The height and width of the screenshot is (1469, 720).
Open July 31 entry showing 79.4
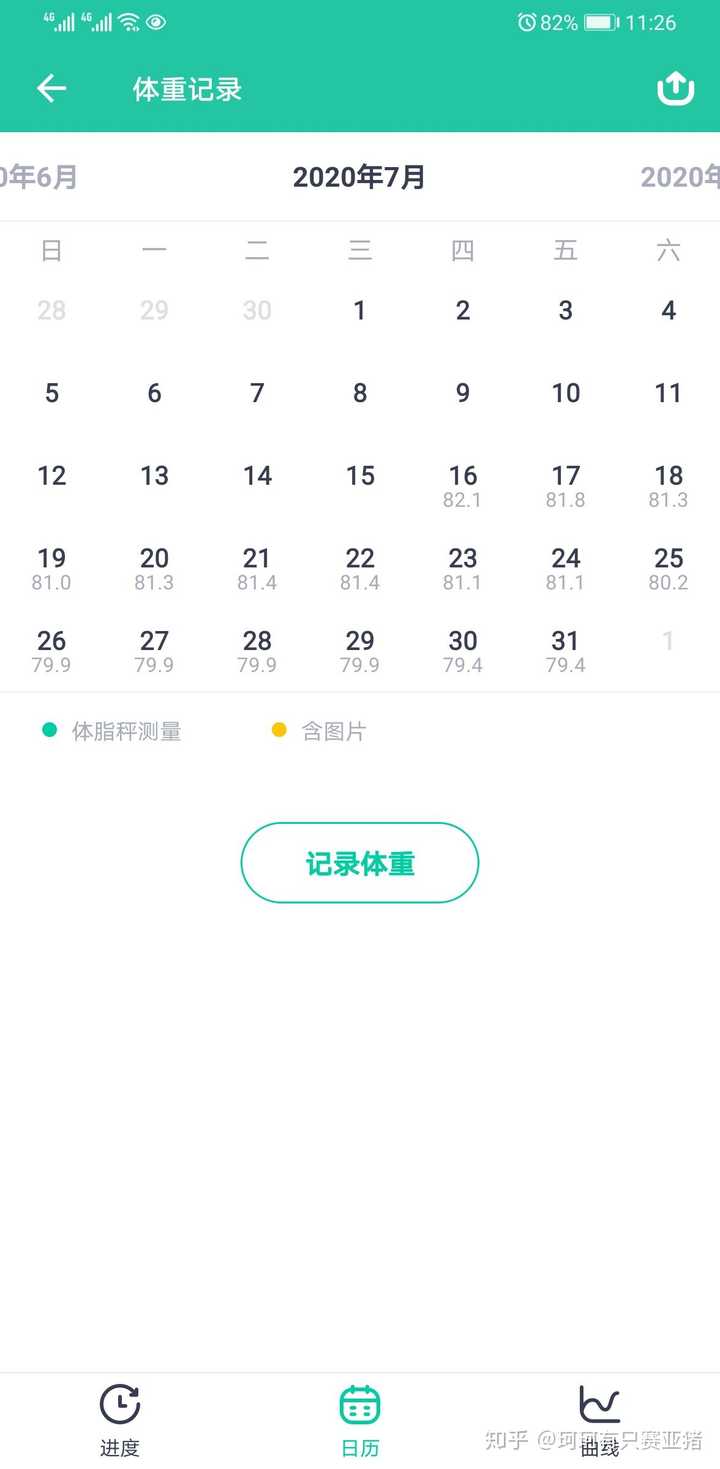pyautogui.click(x=565, y=650)
